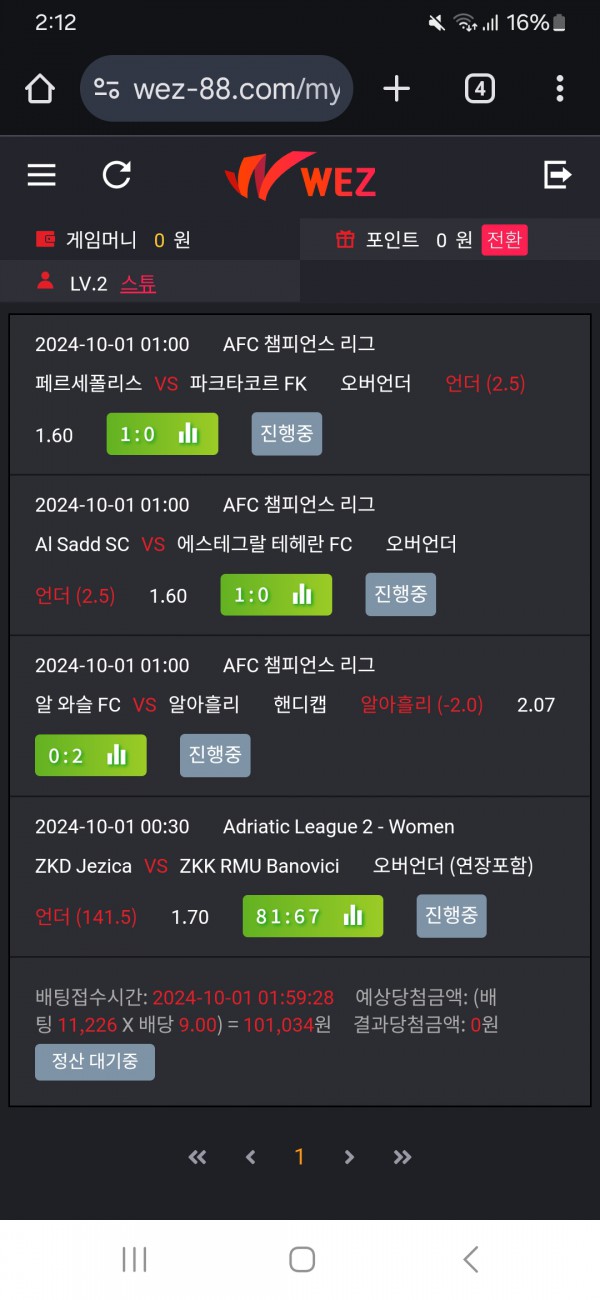600x1300 pixels.
Task: Go to the next page
Action: pyautogui.click(x=349, y=1157)
